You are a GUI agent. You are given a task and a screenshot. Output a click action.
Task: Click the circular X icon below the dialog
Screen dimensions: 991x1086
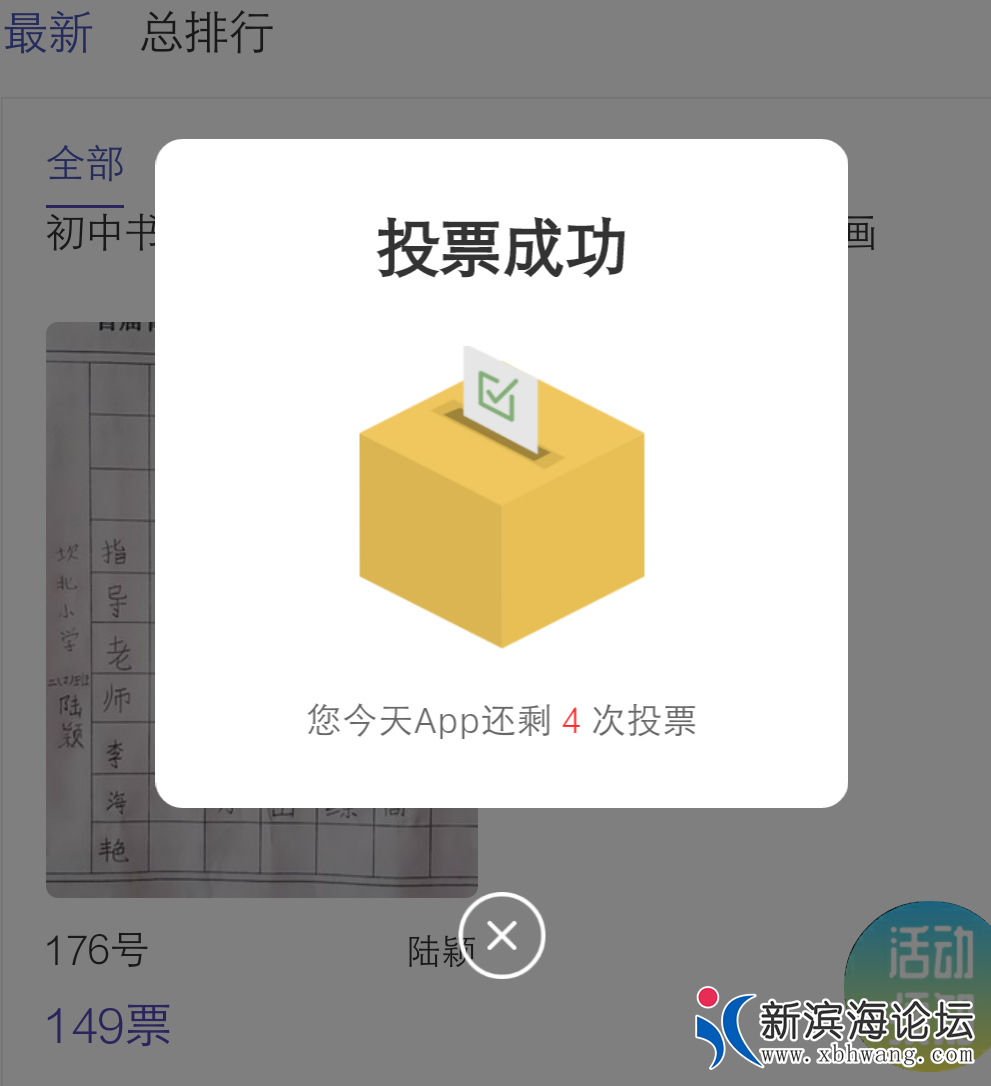coord(501,935)
